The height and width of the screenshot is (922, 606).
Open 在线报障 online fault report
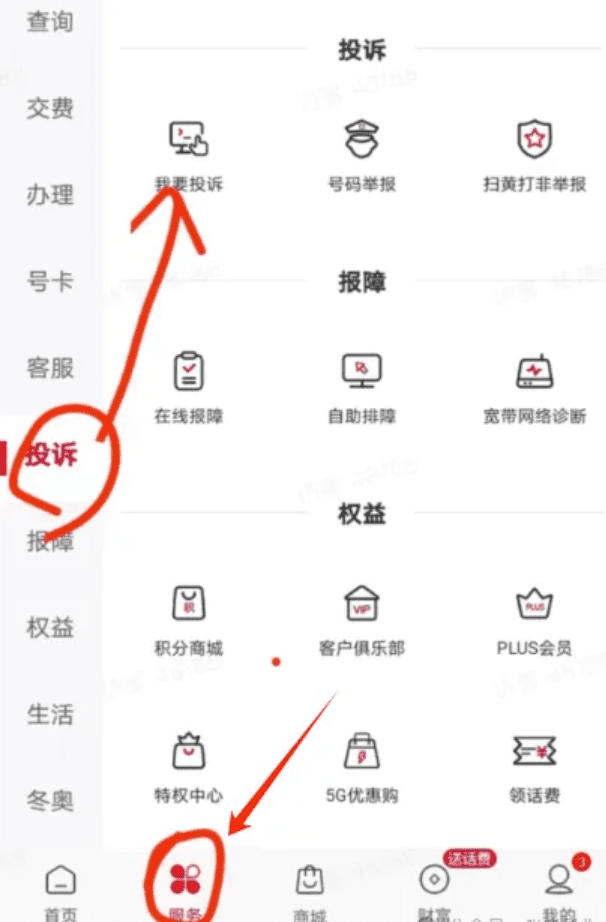(x=188, y=387)
